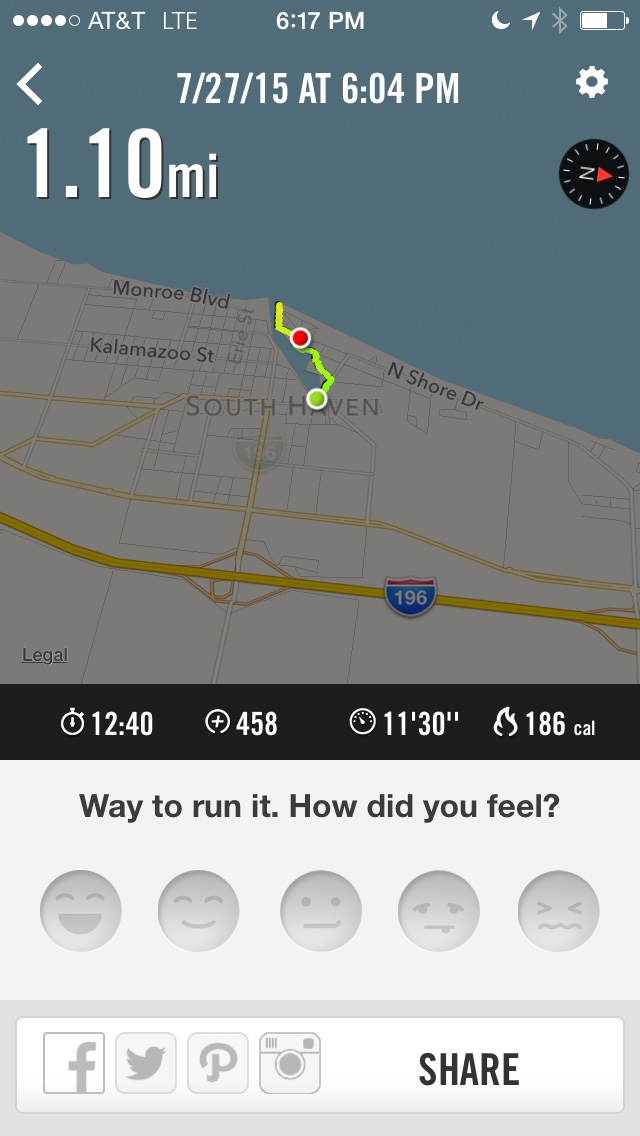640x1136 pixels.
Task: Share the run to Facebook
Action: [x=74, y=1063]
